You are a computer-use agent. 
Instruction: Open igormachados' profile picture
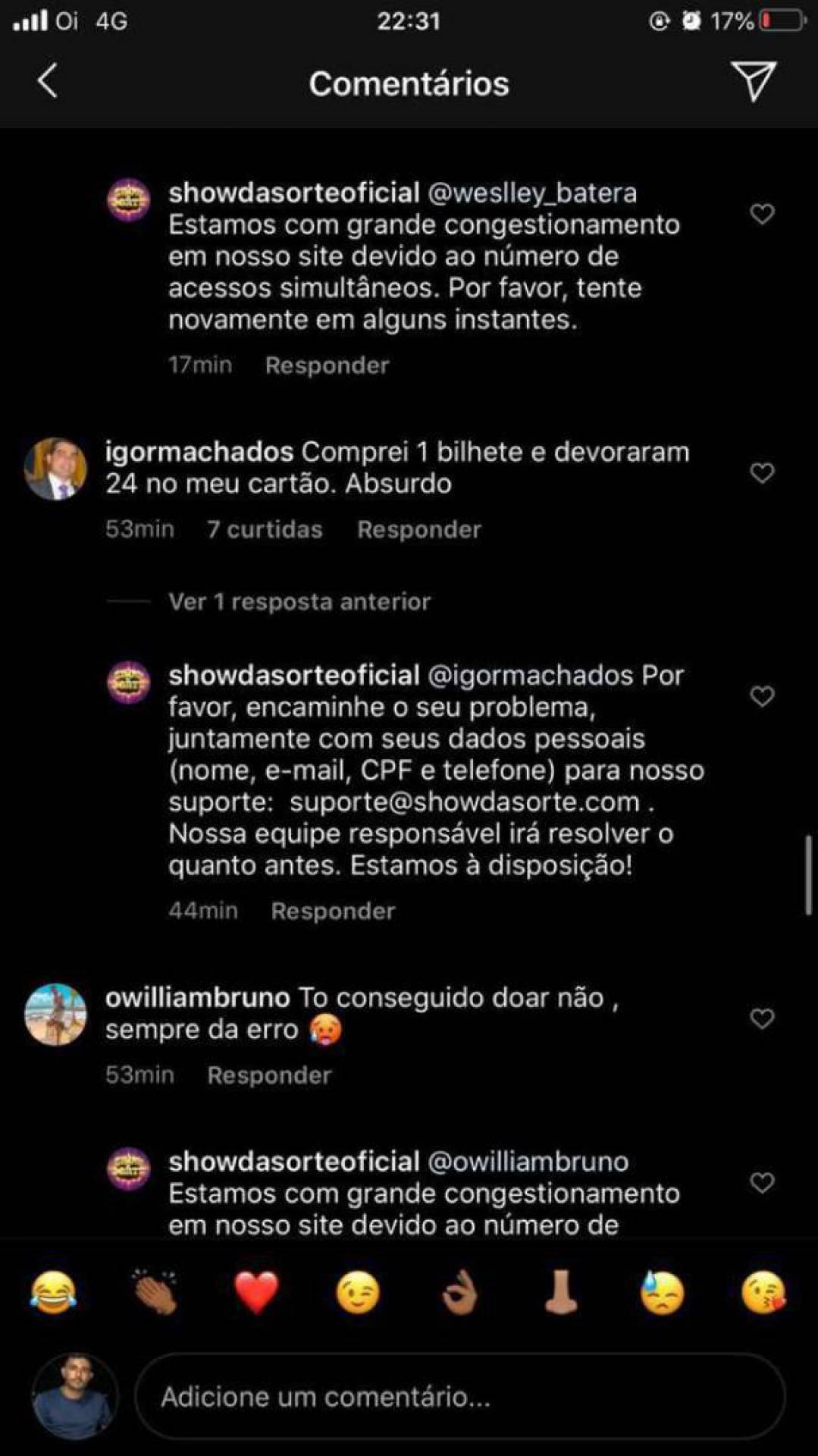tap(55, 469)
